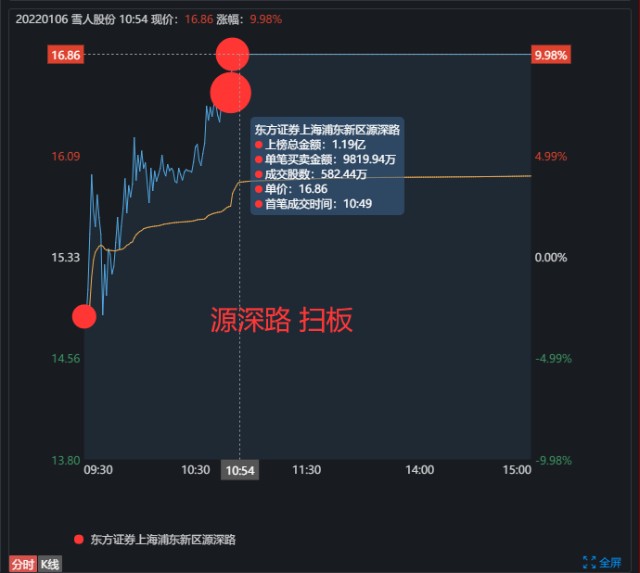
Task: Tap the red trade marker at market open
Action: point(84,316)
